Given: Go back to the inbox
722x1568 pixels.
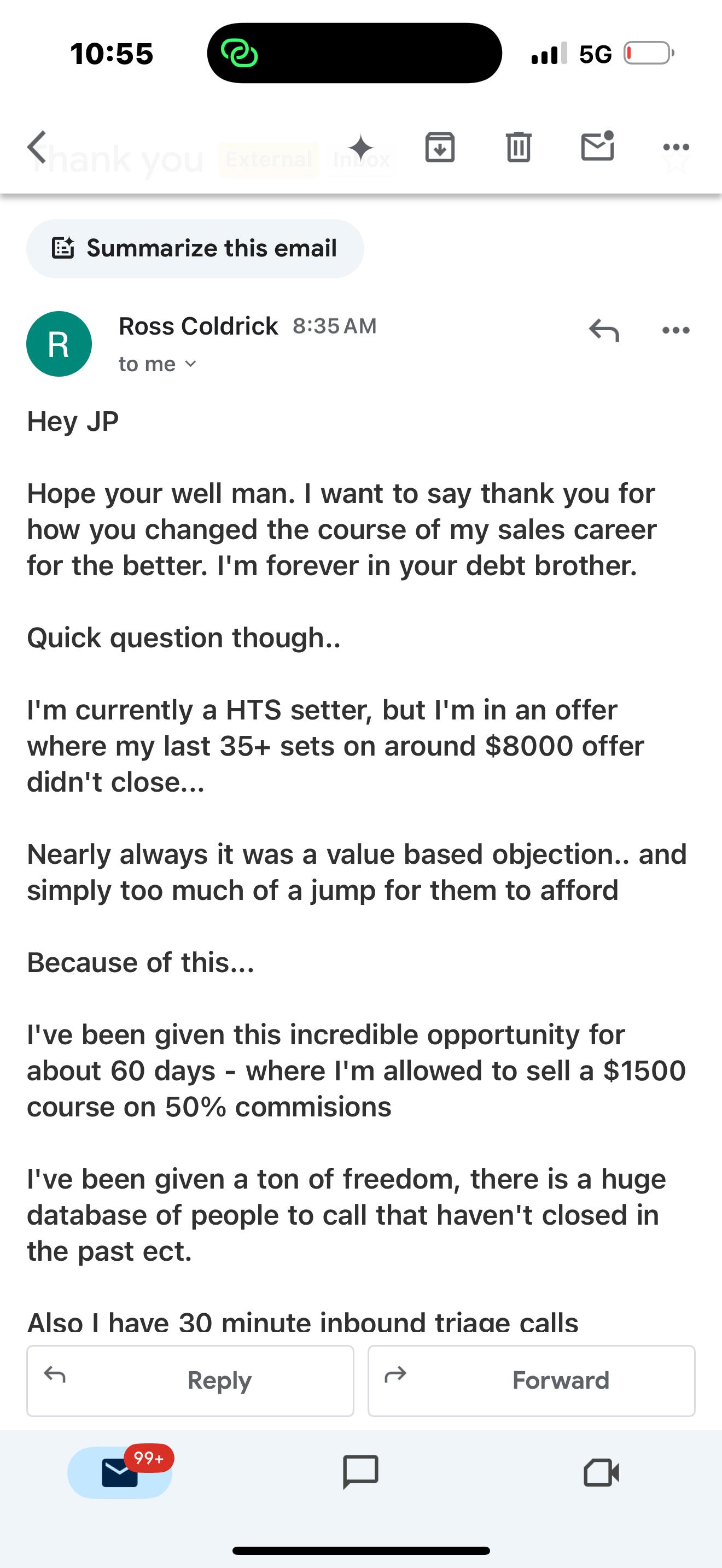Looking at the screenshot, I should coord(38,147).
